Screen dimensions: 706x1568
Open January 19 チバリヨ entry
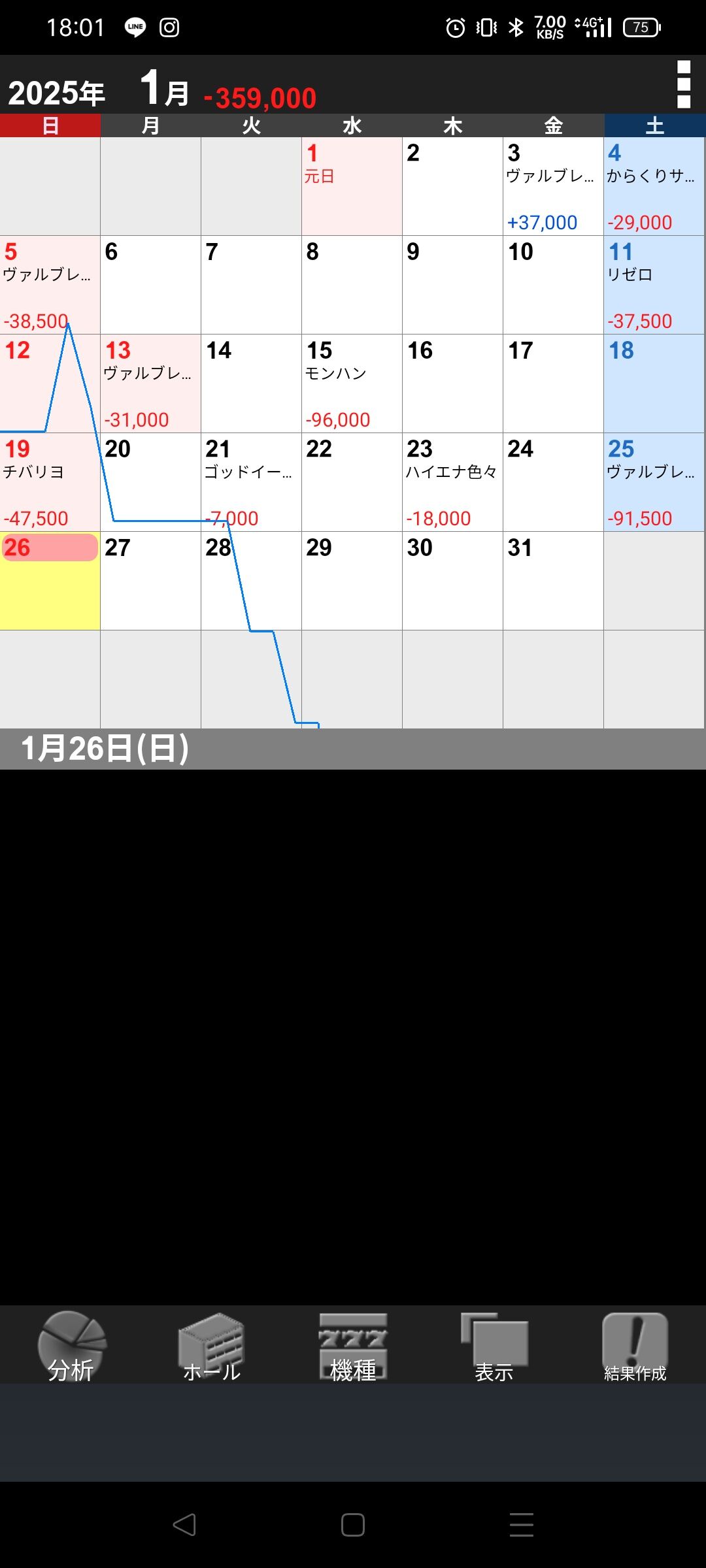[x=50, y=482]
